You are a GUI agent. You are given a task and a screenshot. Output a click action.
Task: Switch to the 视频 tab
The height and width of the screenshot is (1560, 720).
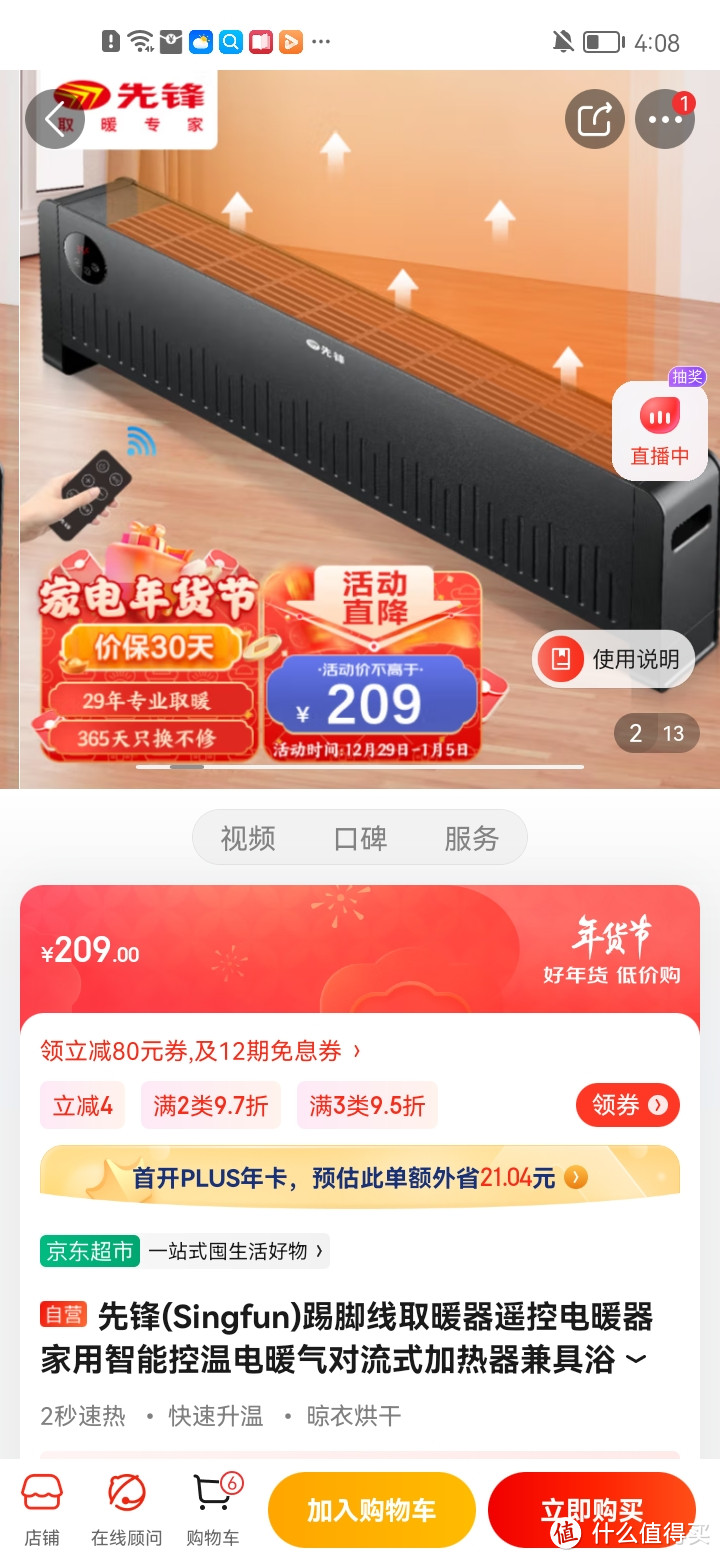pos(247,838)
